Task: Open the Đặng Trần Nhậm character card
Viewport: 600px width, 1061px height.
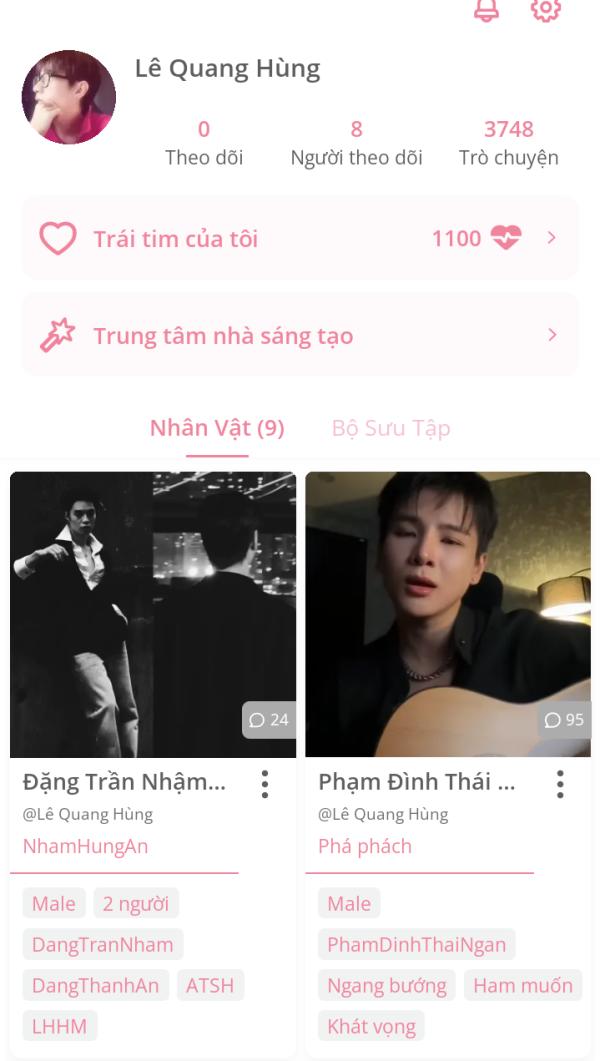Action: [153, 614]
